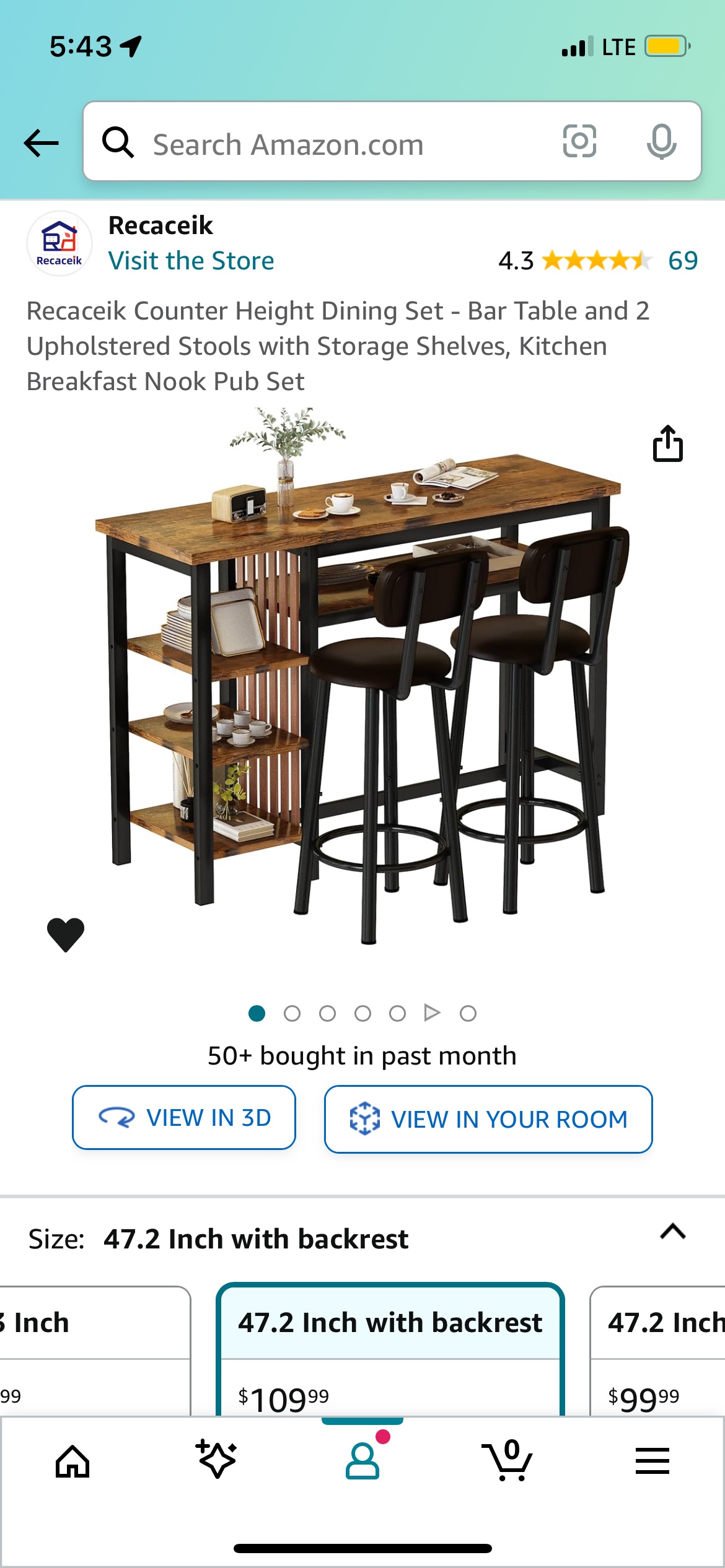Share this product
Image resolution: width=725 pixels, height=1568 pixels.
pos(667,443)
